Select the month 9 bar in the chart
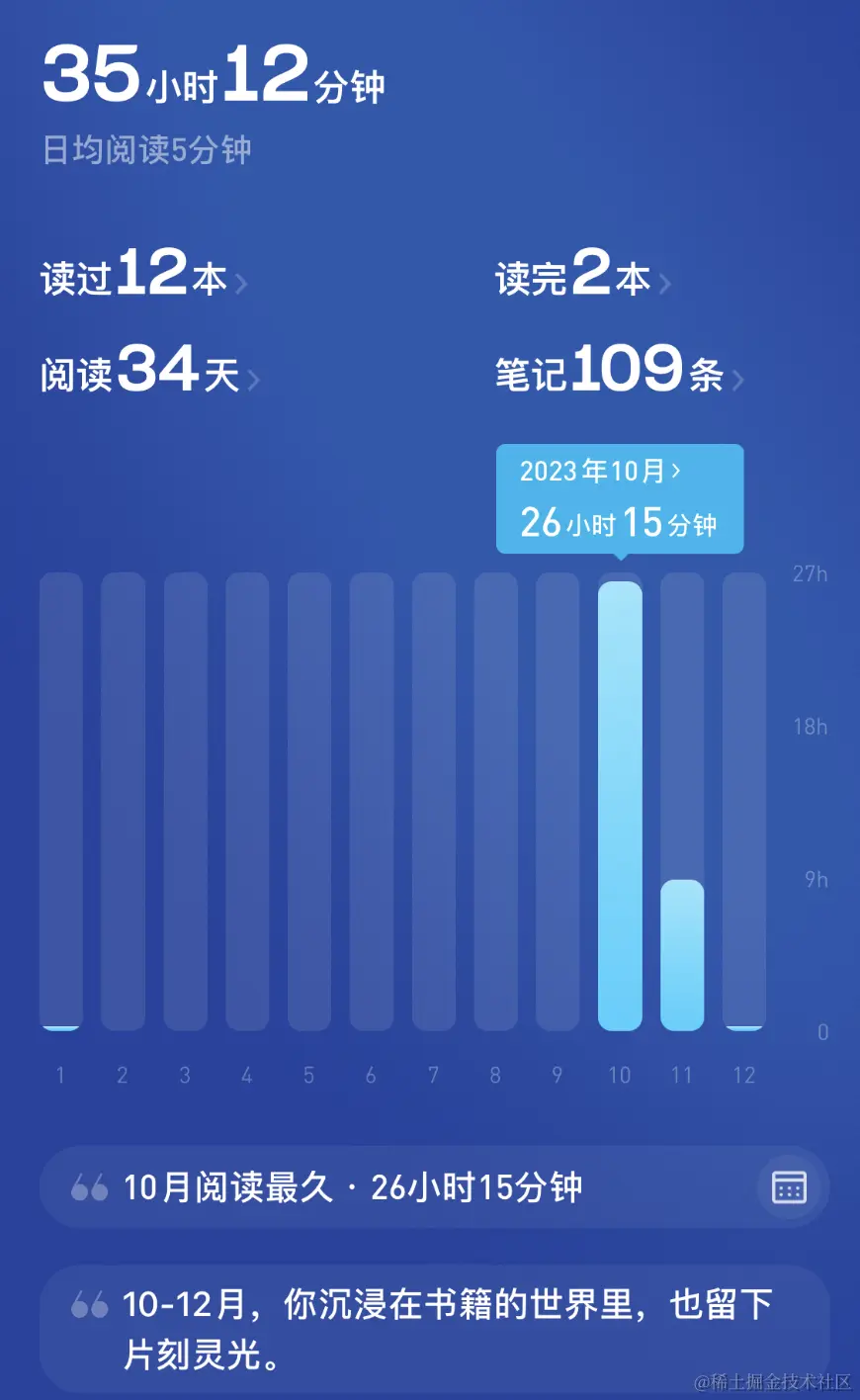 tap(558, 801)
